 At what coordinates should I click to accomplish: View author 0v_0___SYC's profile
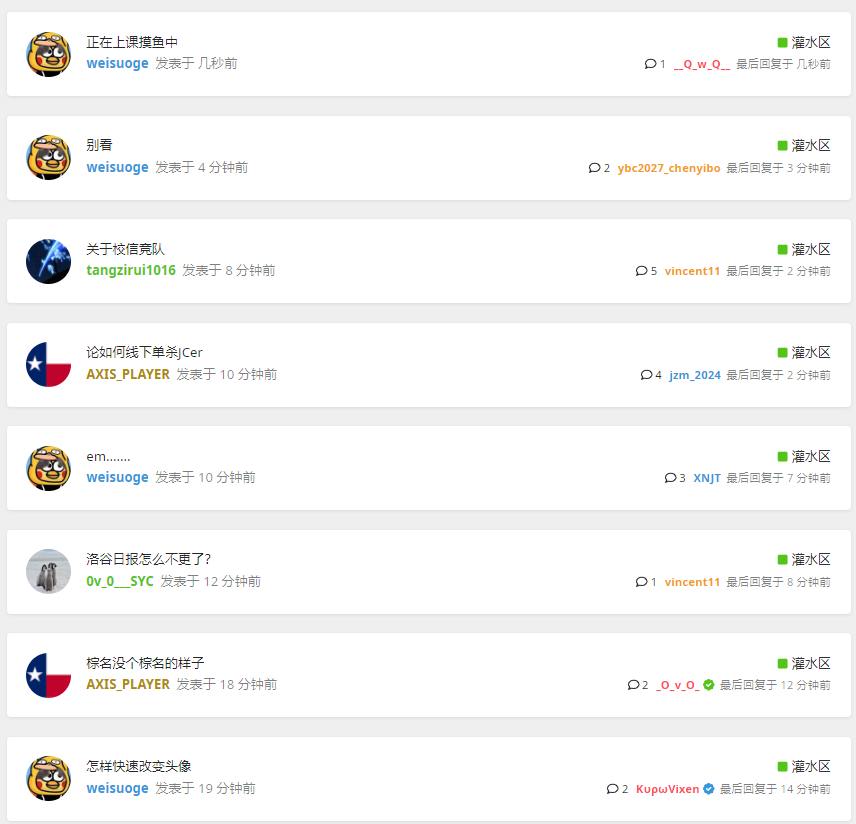(x=120, y=581)
